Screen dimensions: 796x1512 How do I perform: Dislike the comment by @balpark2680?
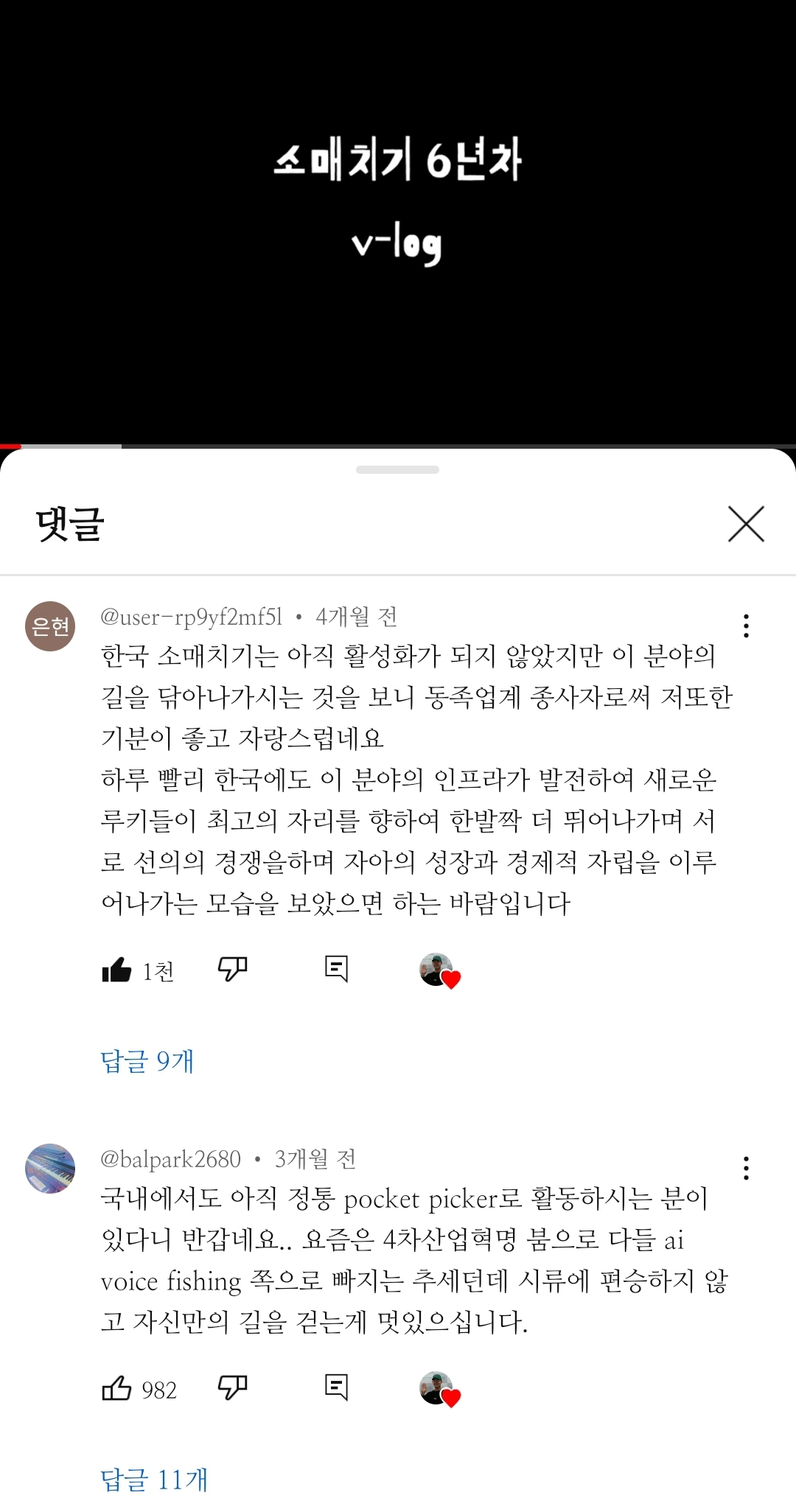coord(232,1387)
